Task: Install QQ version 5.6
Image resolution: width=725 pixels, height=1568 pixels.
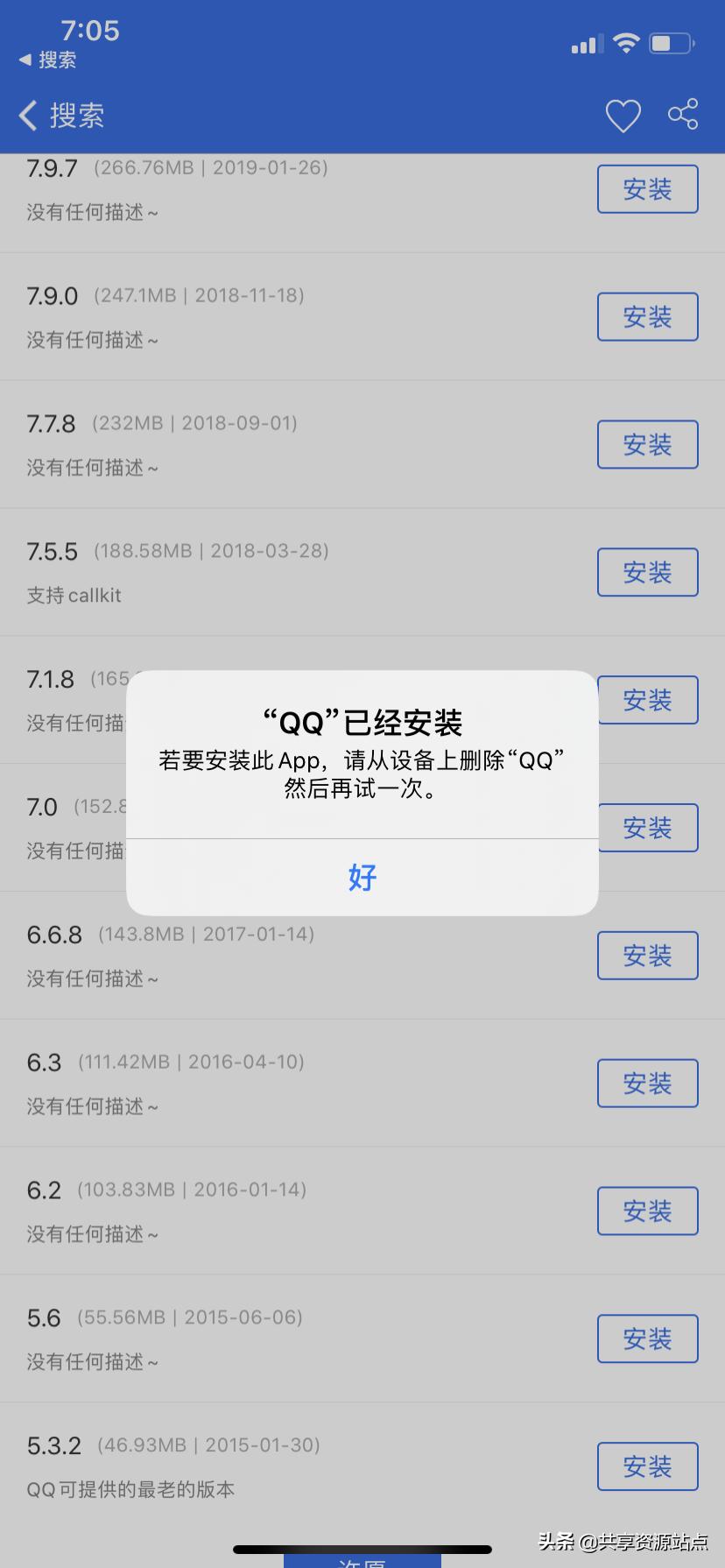Action: pyautogui.click(x=647, y=1338)
